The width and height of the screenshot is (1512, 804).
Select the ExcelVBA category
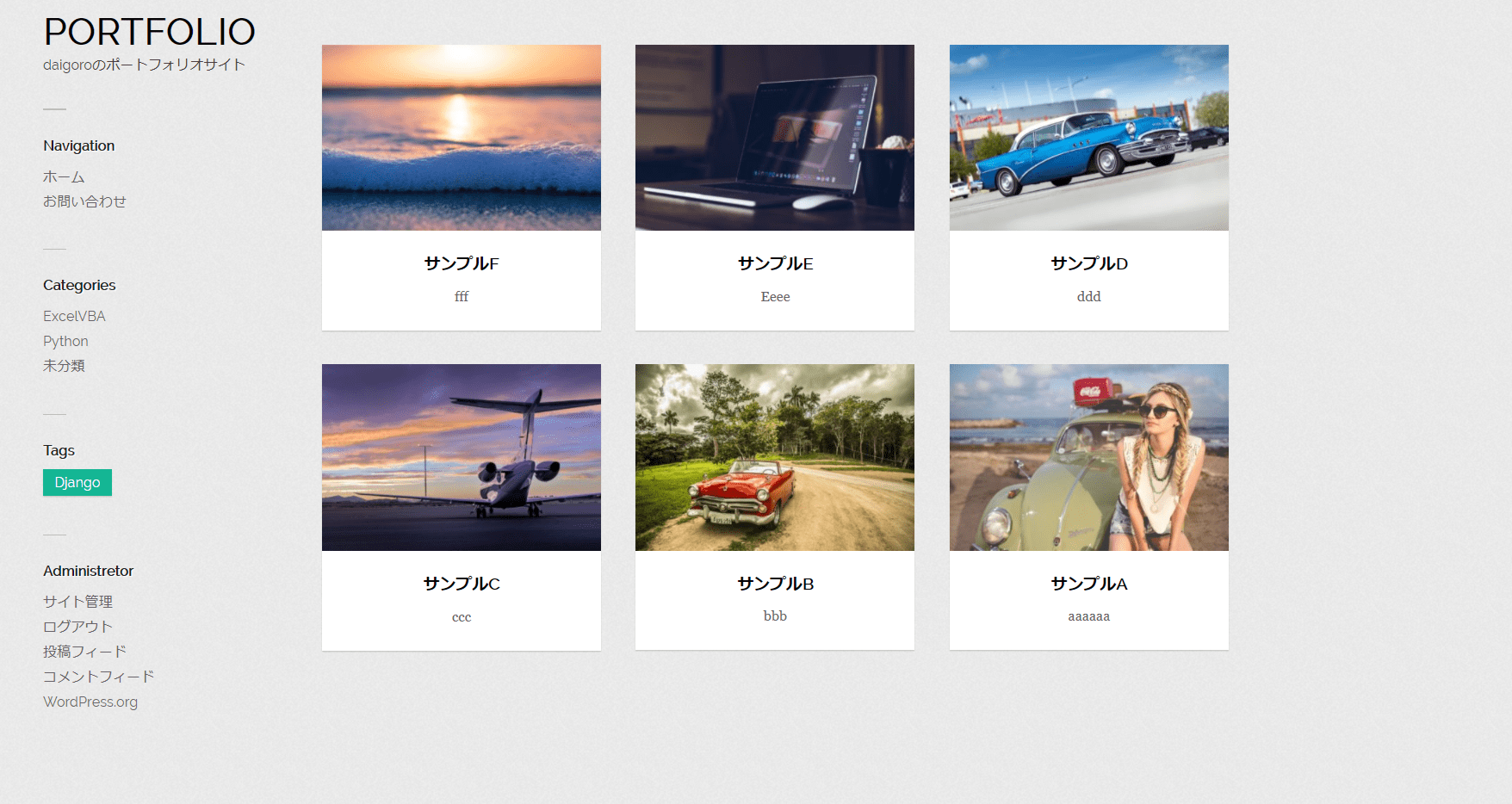pyautogui.click(x=74, y=316)
